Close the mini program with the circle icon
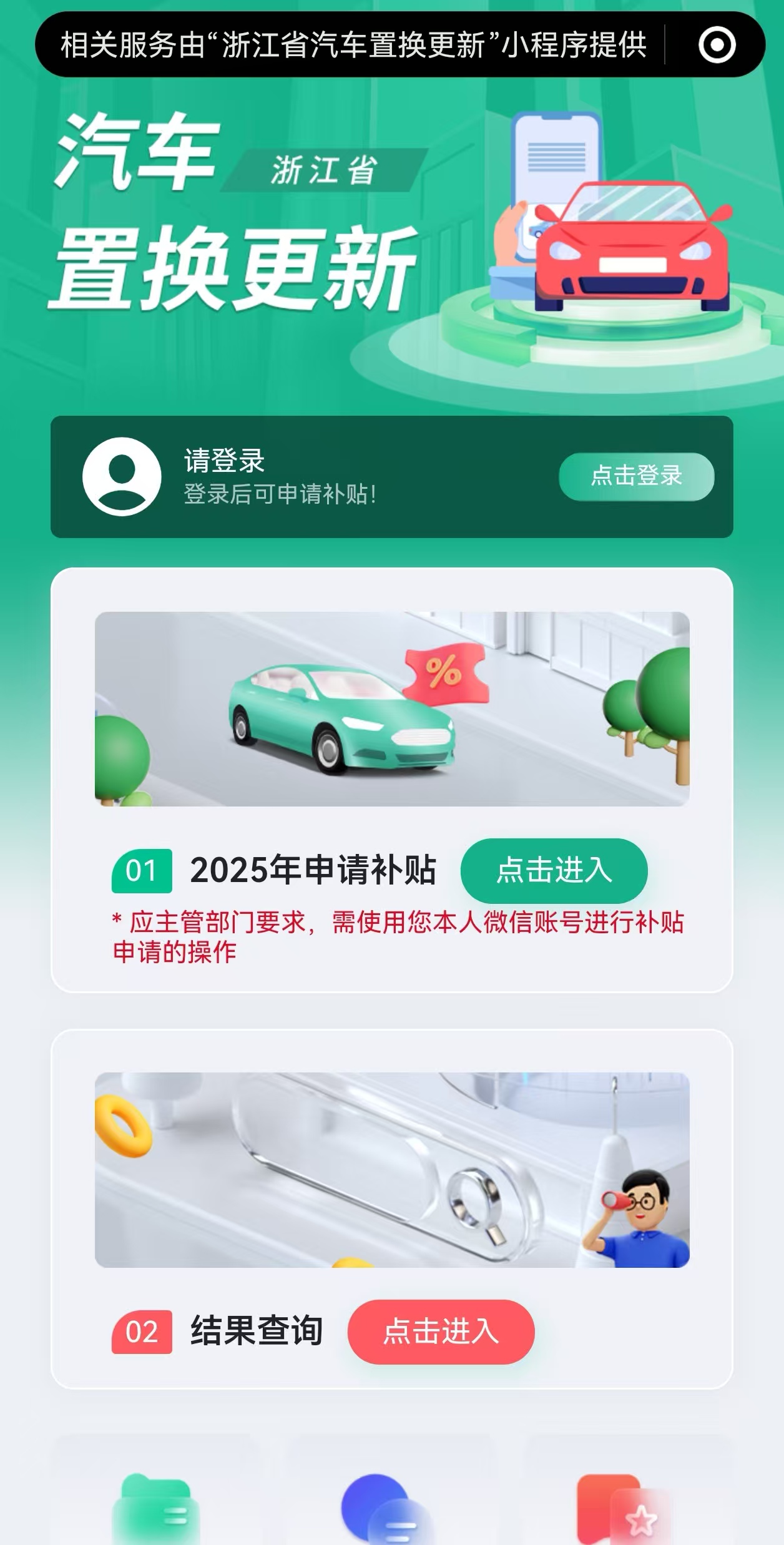Image resolution: width=784 pixels, height=1545 pixels. click(x=717, y=45)
